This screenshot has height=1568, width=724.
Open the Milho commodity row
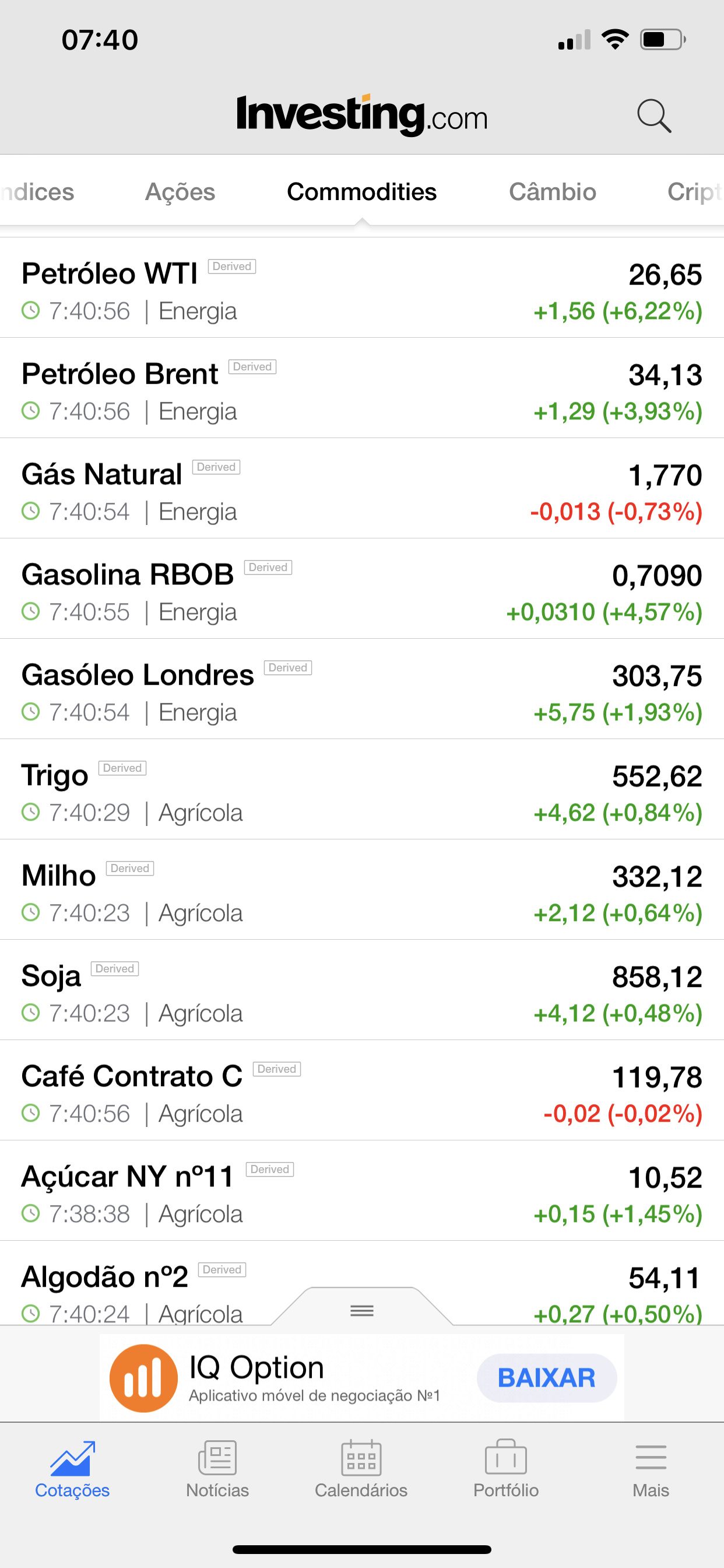coord(362,891)
